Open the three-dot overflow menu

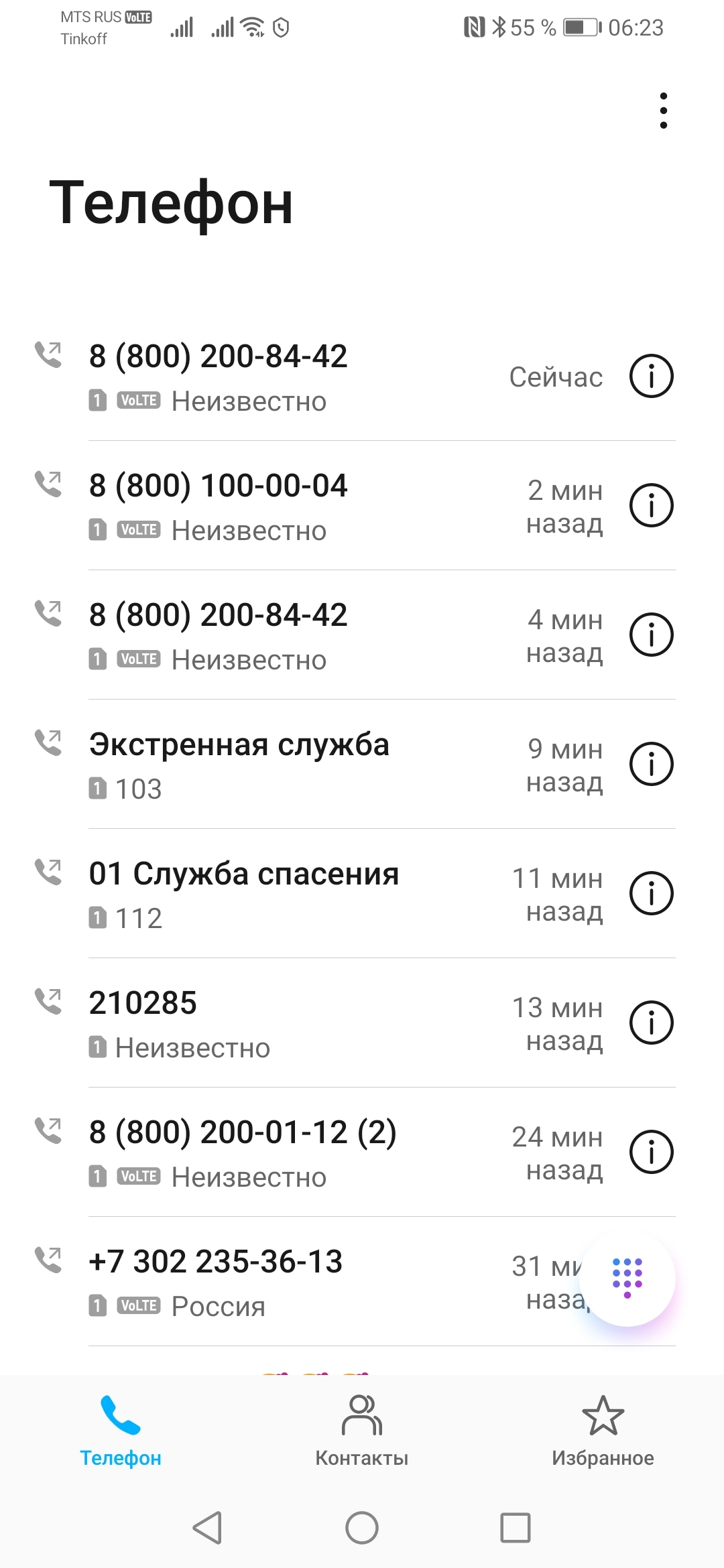click(663, 111)
